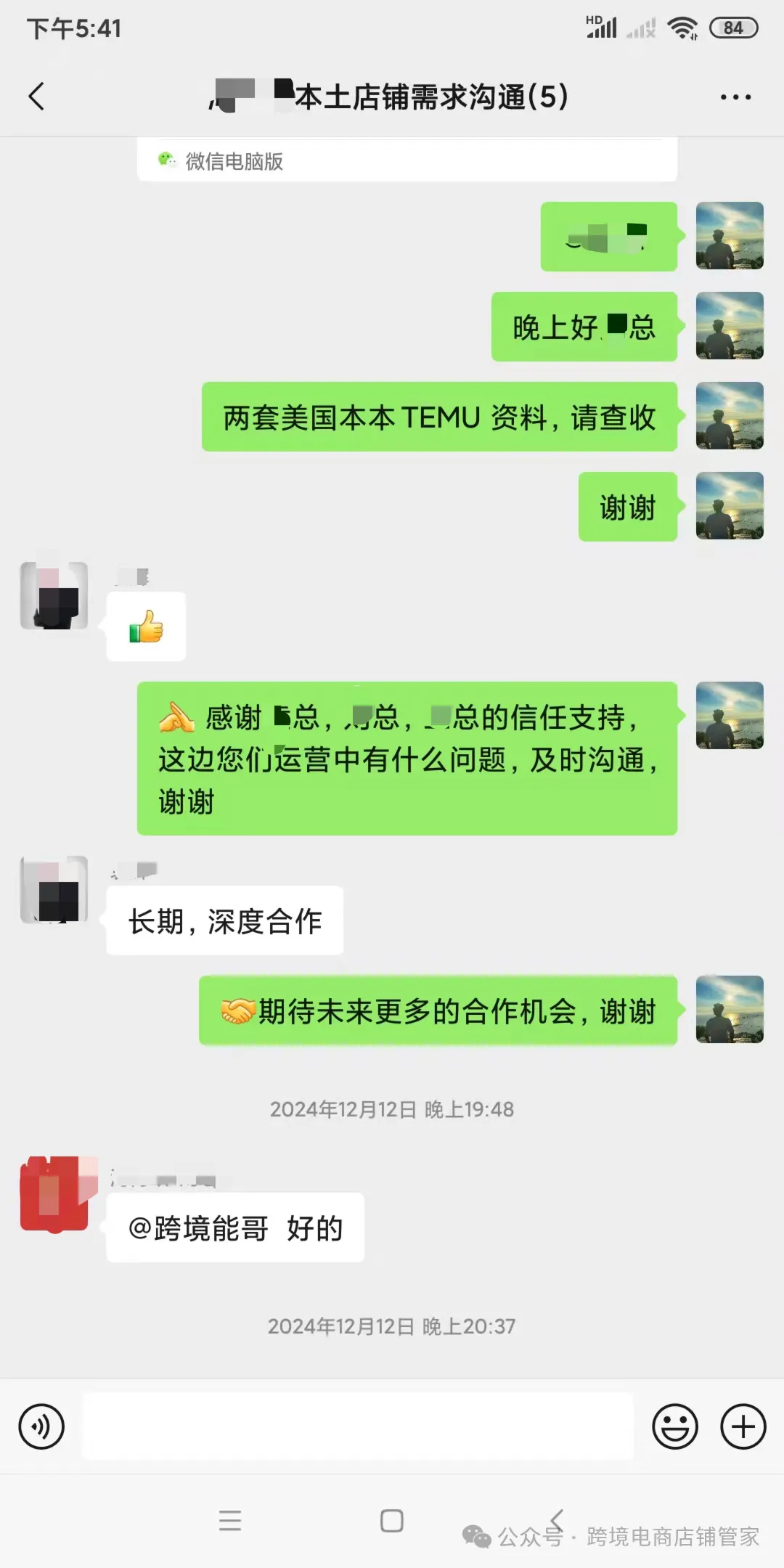This screenshot has height=1568, width=784.
Task: Open the plus attachments menu
Action: 743,1426
